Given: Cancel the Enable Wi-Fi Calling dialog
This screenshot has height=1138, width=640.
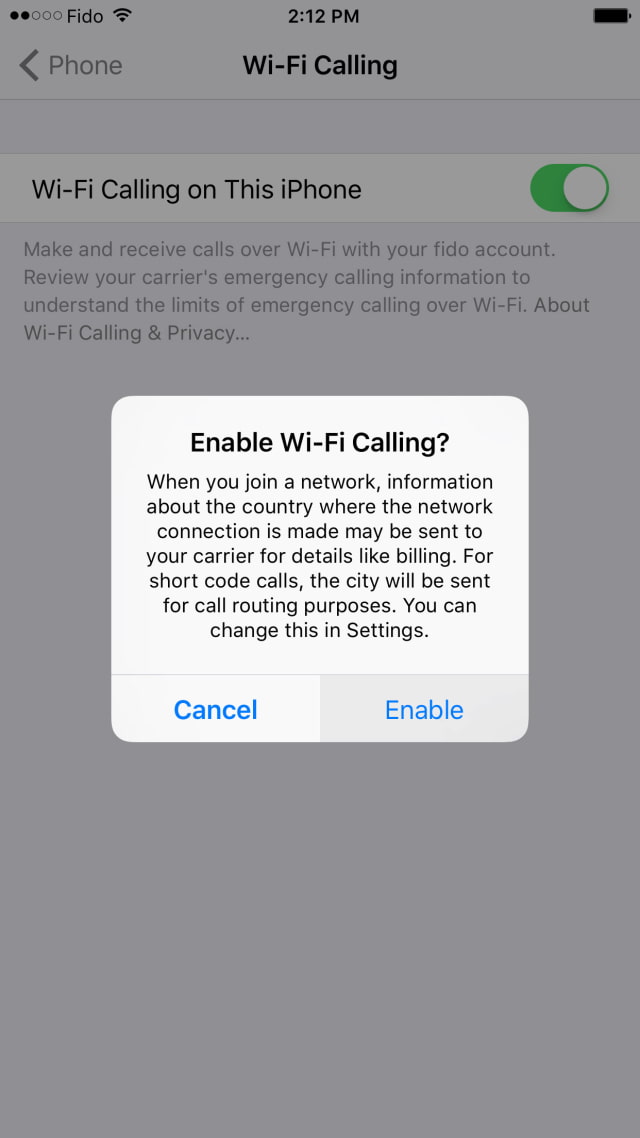Looking at the screenshot, I should point(215,709).
